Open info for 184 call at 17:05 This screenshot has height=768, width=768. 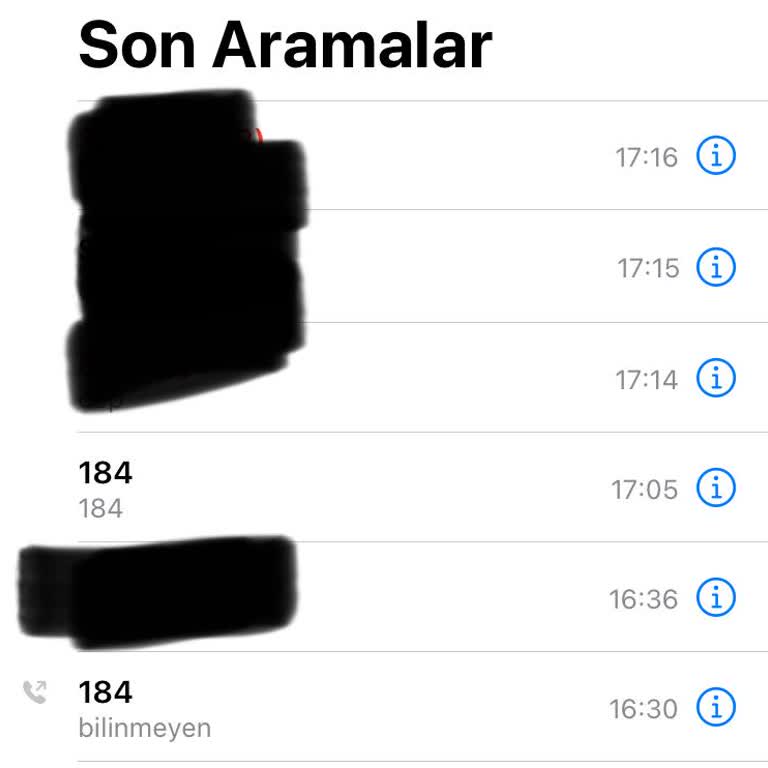tap(716, 489)
